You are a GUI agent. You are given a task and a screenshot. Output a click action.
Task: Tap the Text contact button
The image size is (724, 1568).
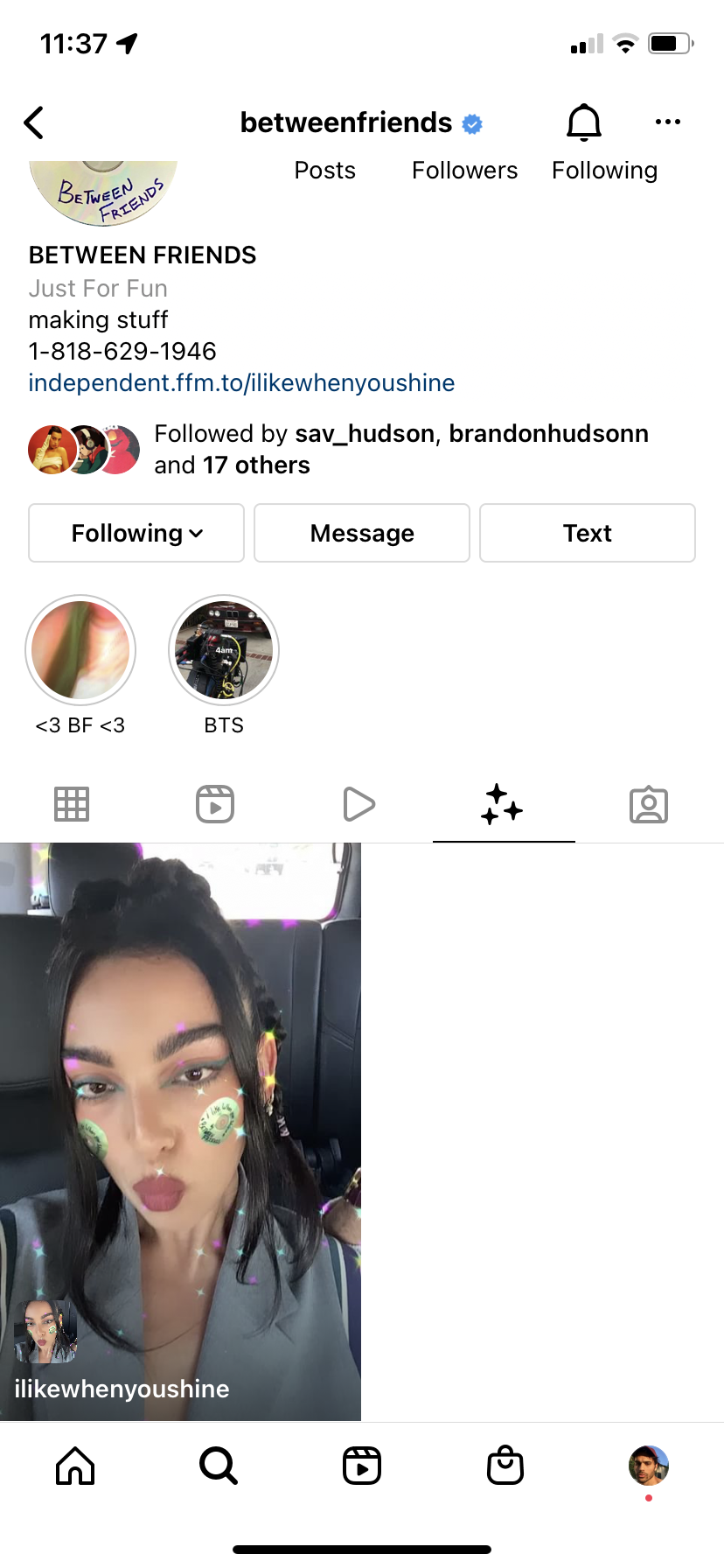click(x=587, y=533)
